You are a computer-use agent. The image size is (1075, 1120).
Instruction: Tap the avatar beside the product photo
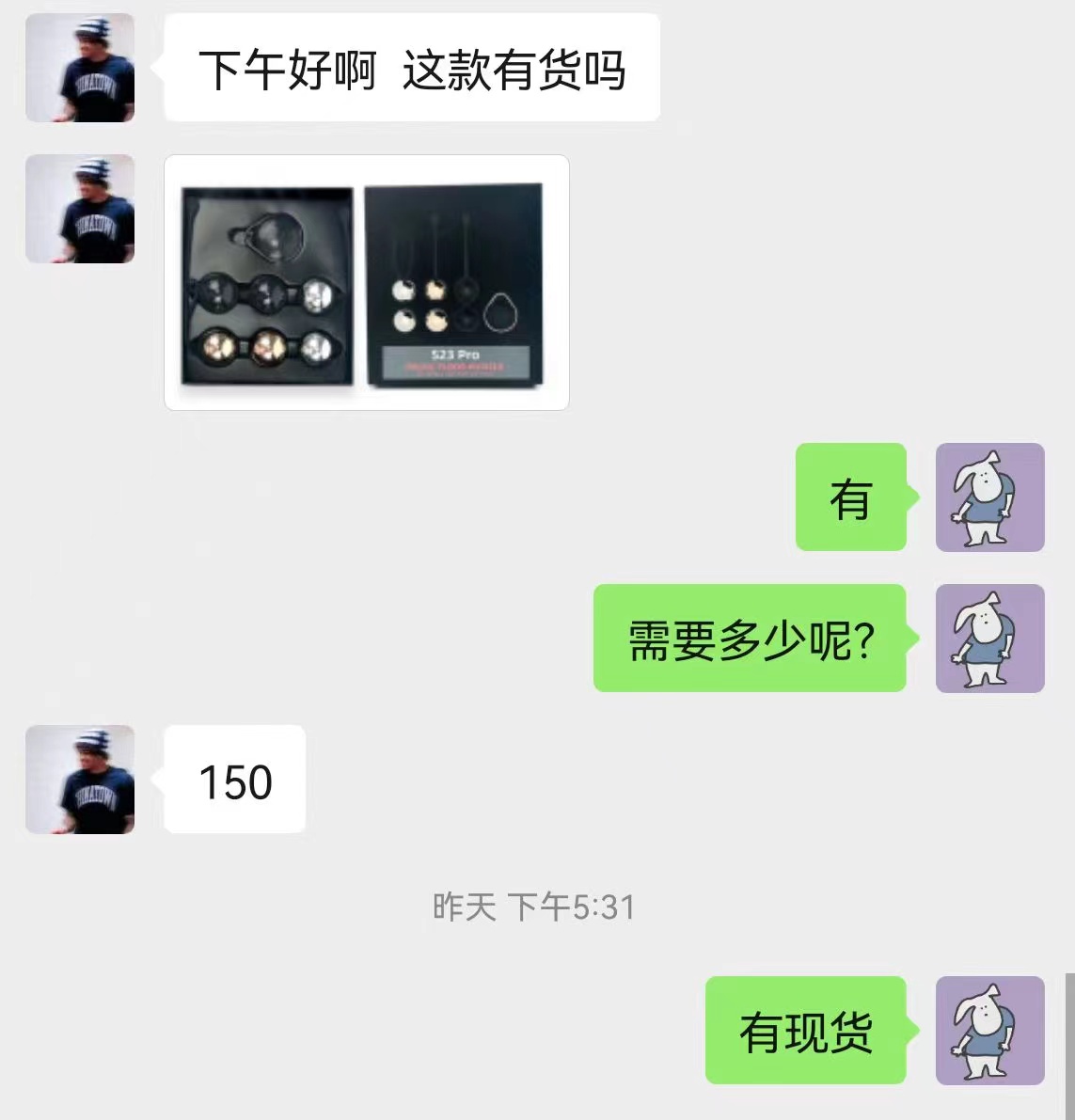tap(80, 208)
